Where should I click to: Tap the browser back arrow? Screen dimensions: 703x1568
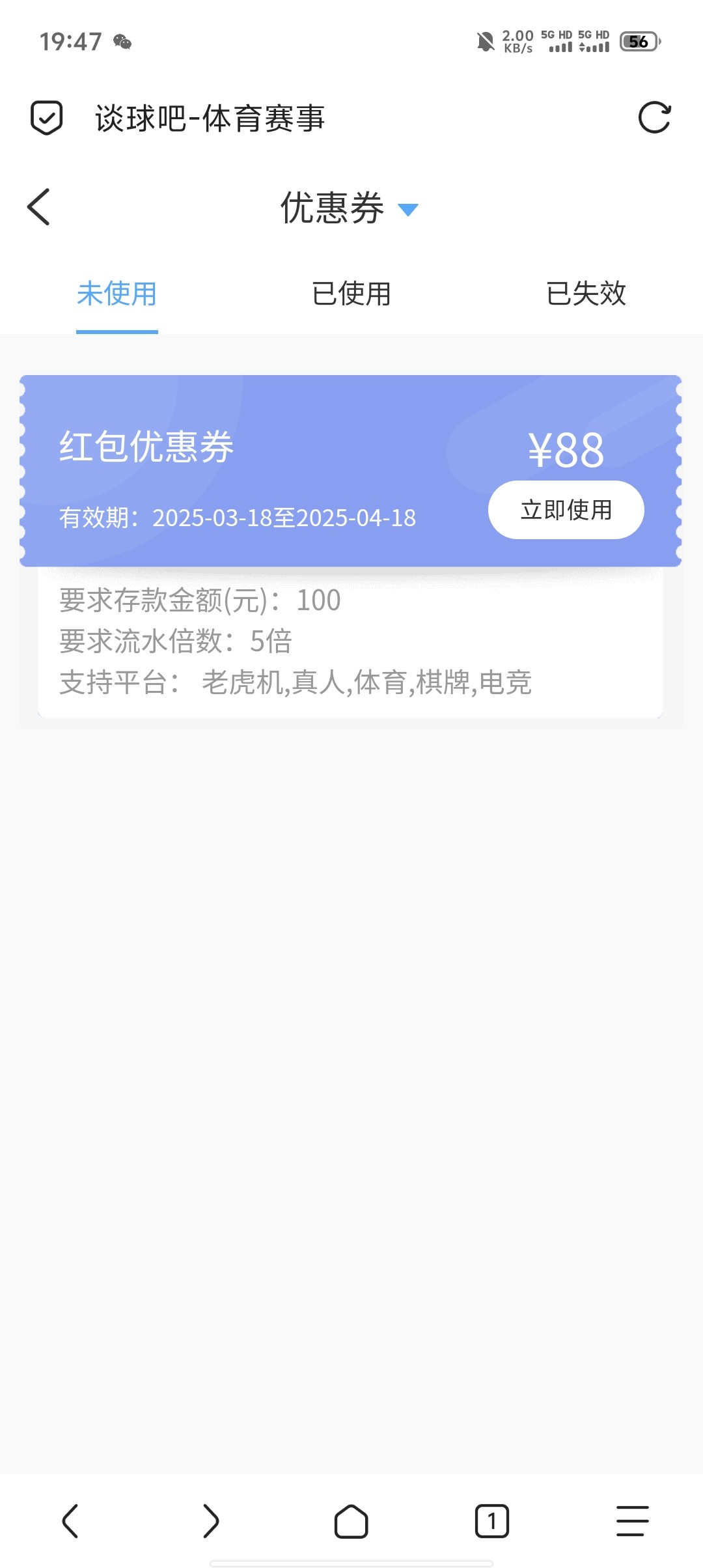70,1521
